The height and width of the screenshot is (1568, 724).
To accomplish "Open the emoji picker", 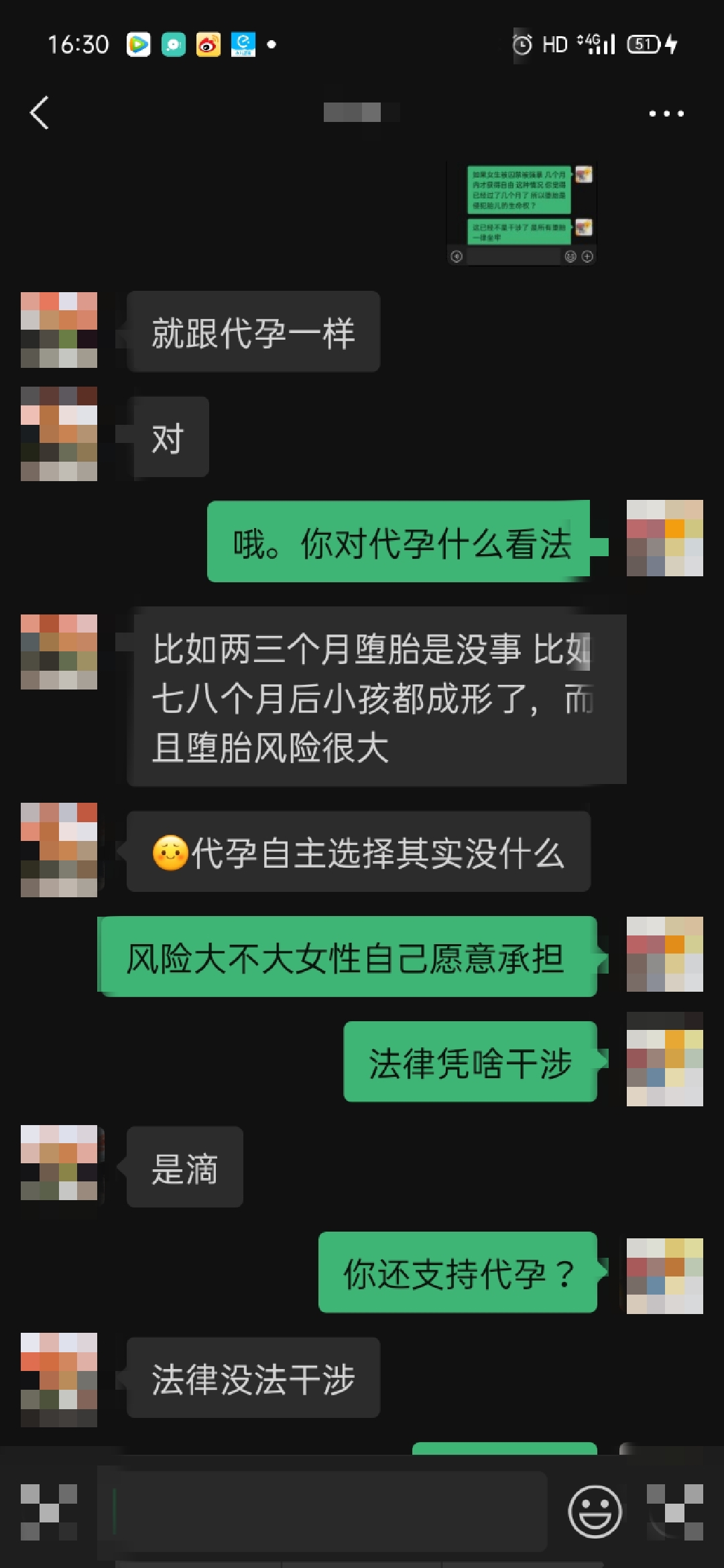I will point(595,1512).
